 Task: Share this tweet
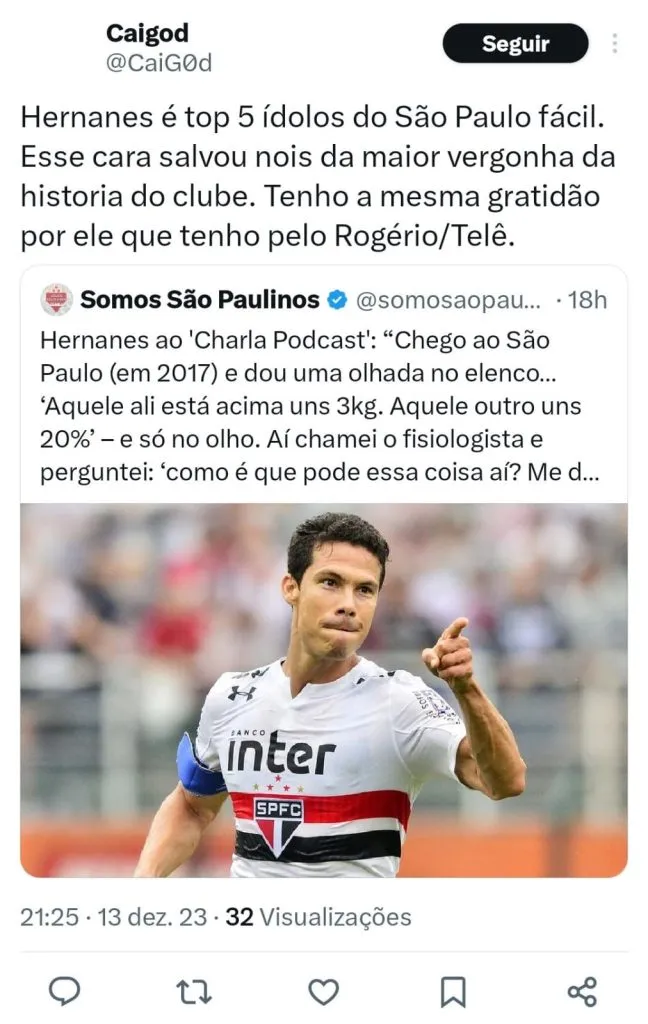(x=582, y=991)
